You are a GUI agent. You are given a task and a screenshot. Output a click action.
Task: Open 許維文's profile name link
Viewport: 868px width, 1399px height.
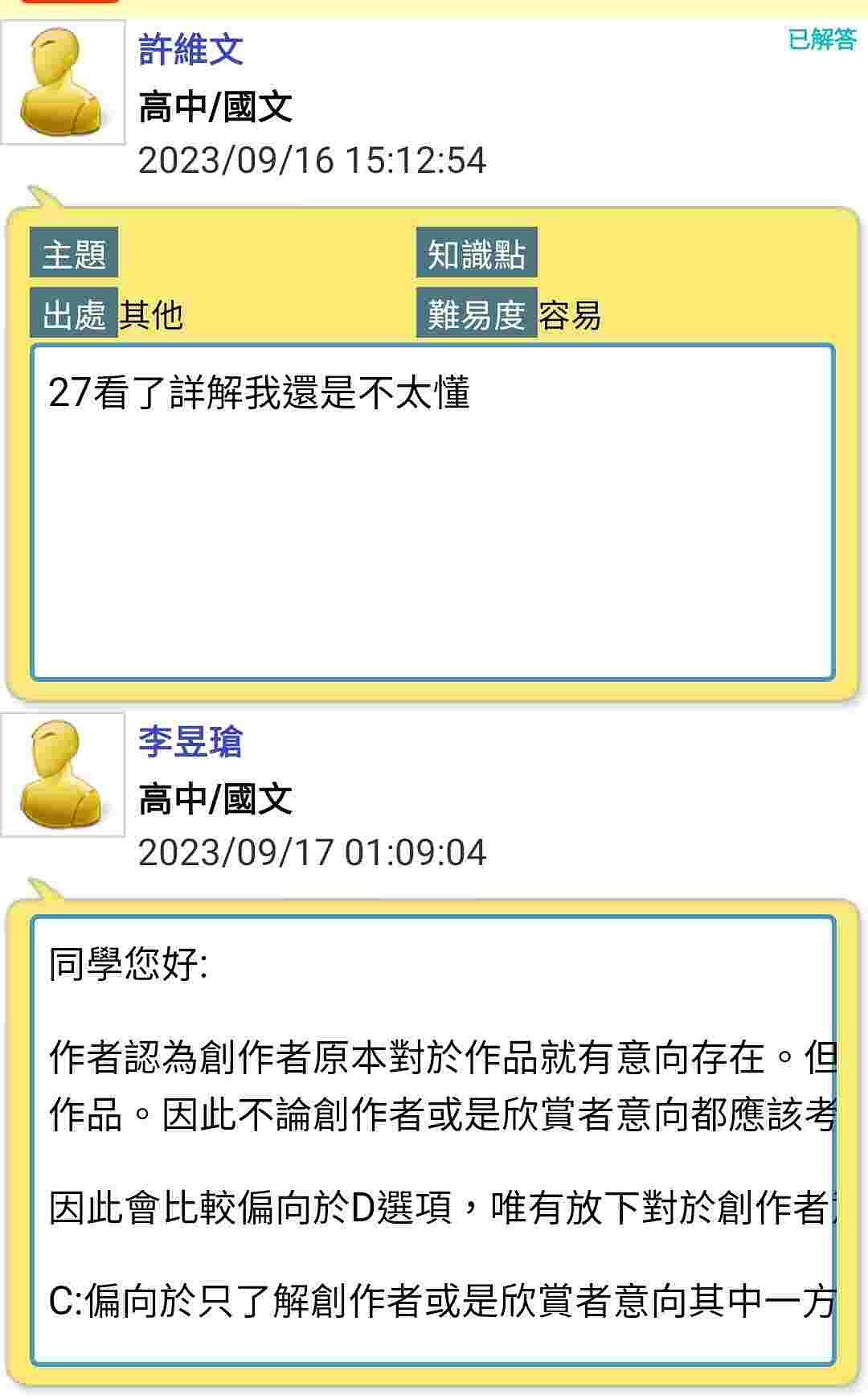[190, 49]
